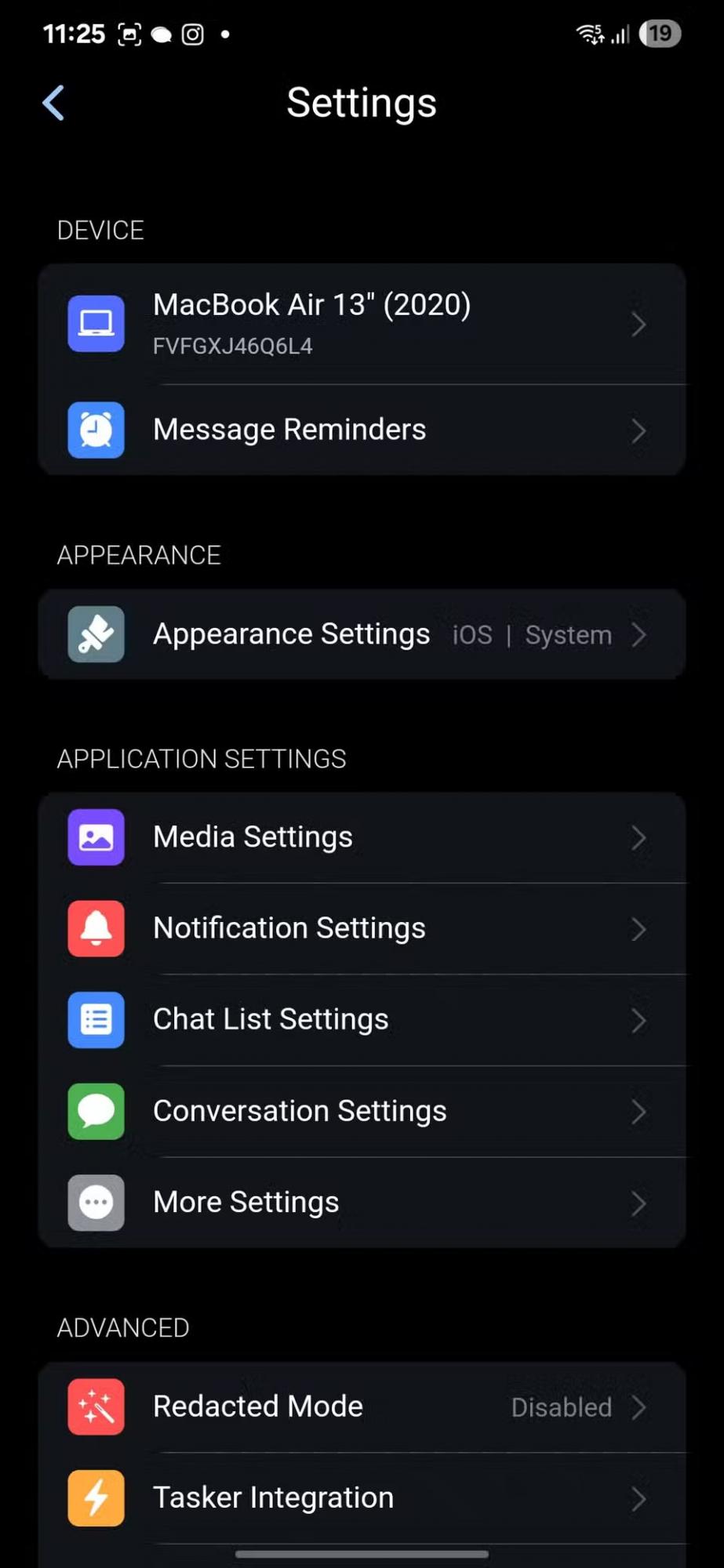Tap the back arrow to leave Settings

53,102
